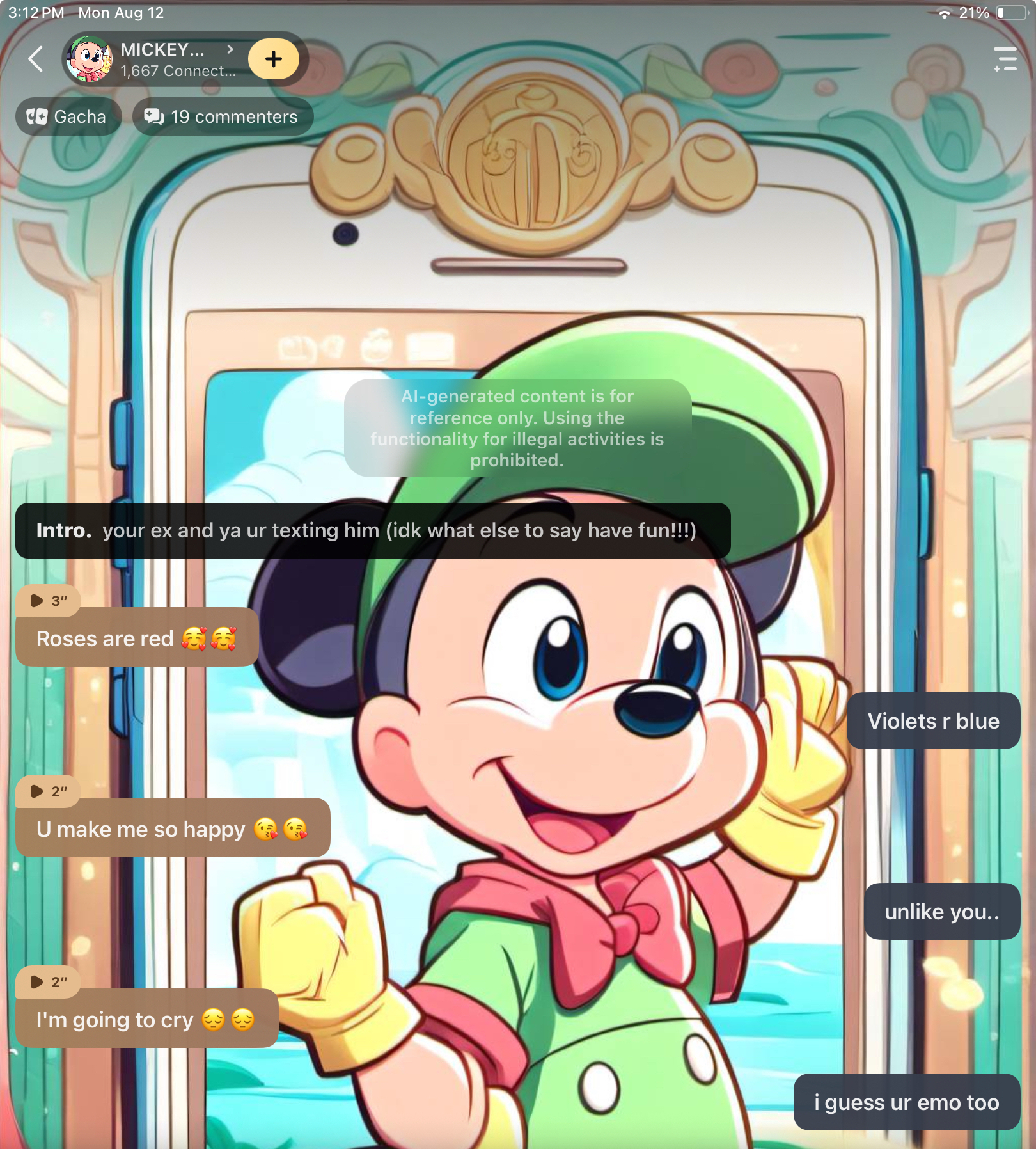Open the Gacha chip

pyautogui.click(x=68, y=116)
